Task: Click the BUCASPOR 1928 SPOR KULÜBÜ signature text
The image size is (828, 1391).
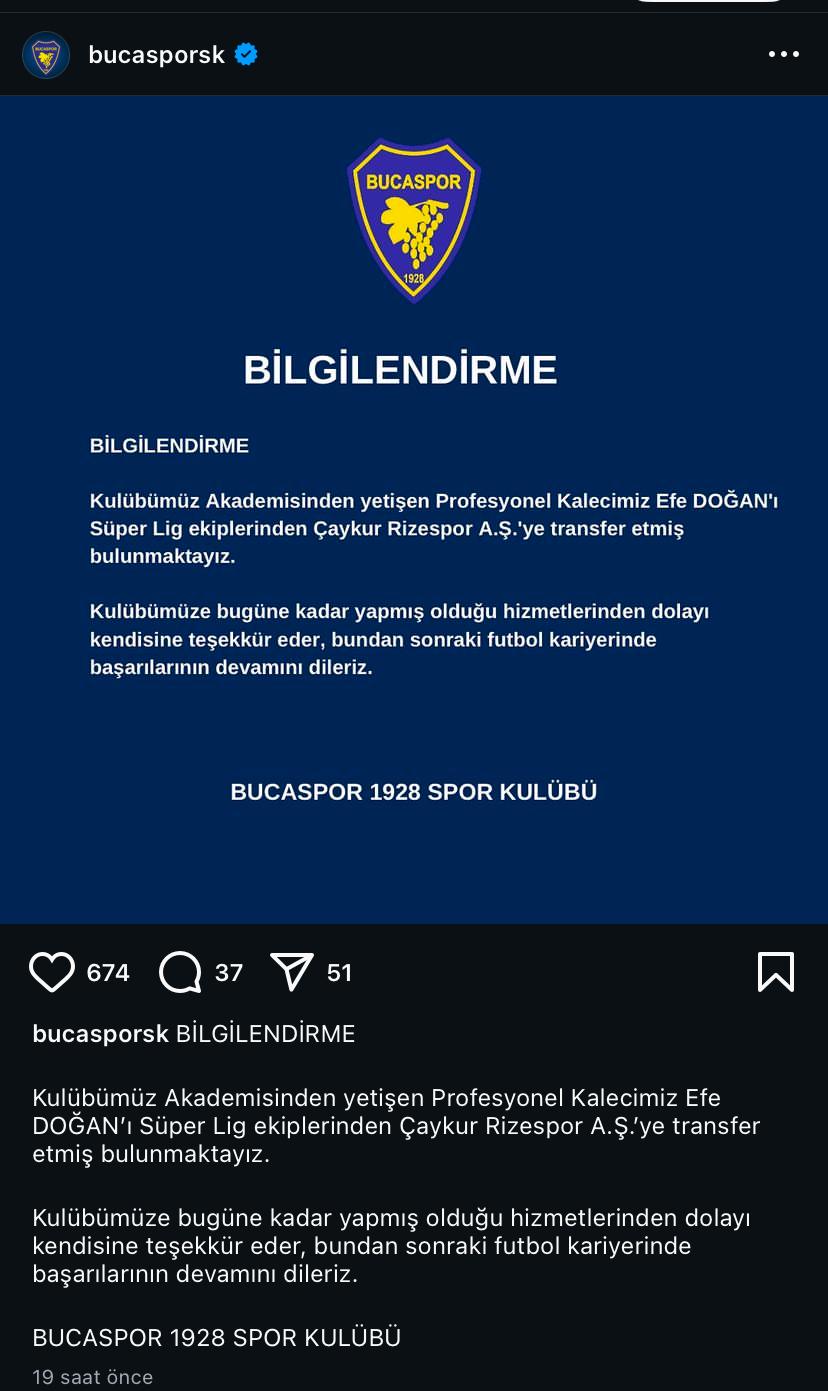Action: [x=413, y=791]
